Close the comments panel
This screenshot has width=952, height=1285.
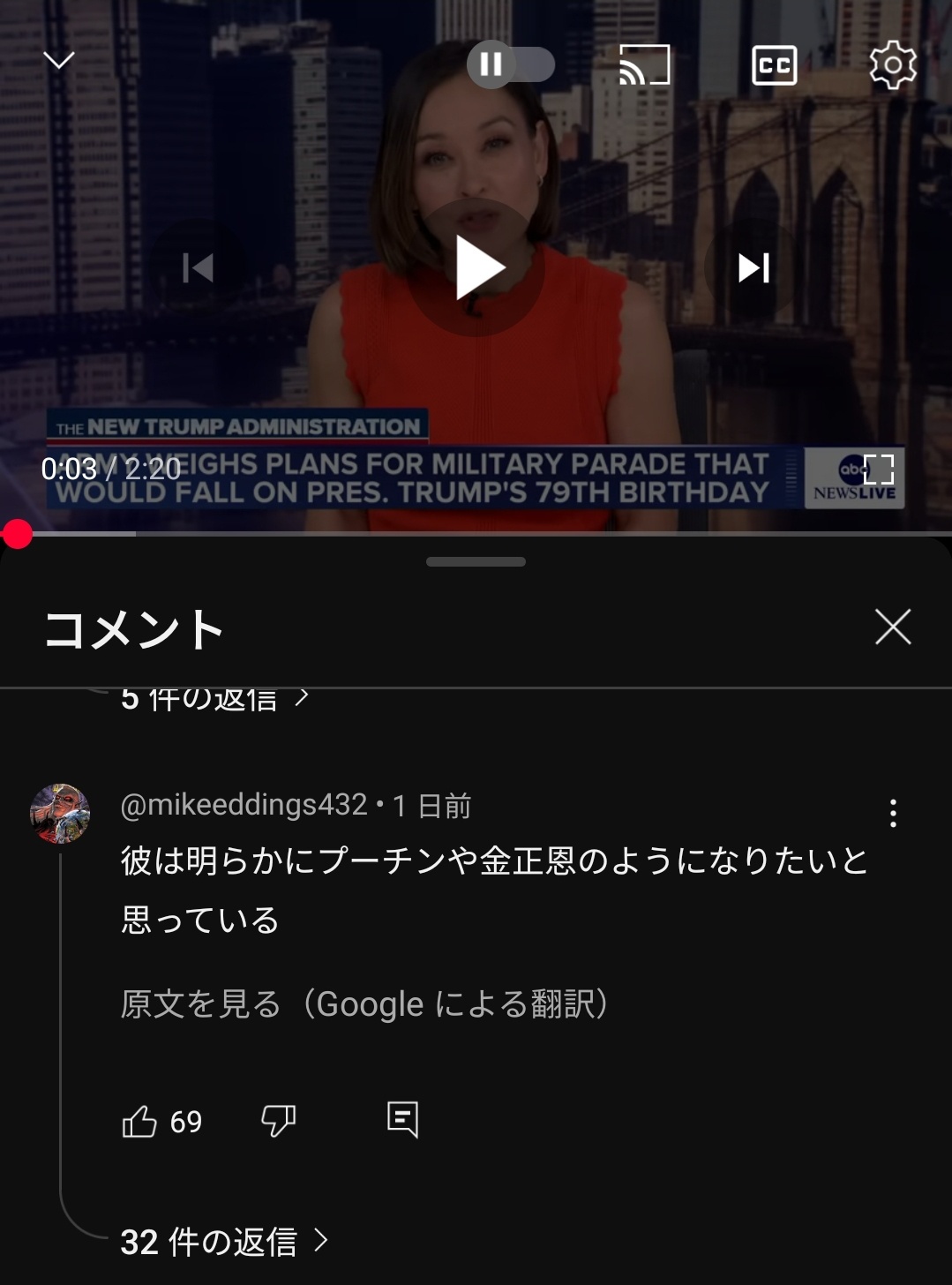pyautogui.click(x=892, y=627)
